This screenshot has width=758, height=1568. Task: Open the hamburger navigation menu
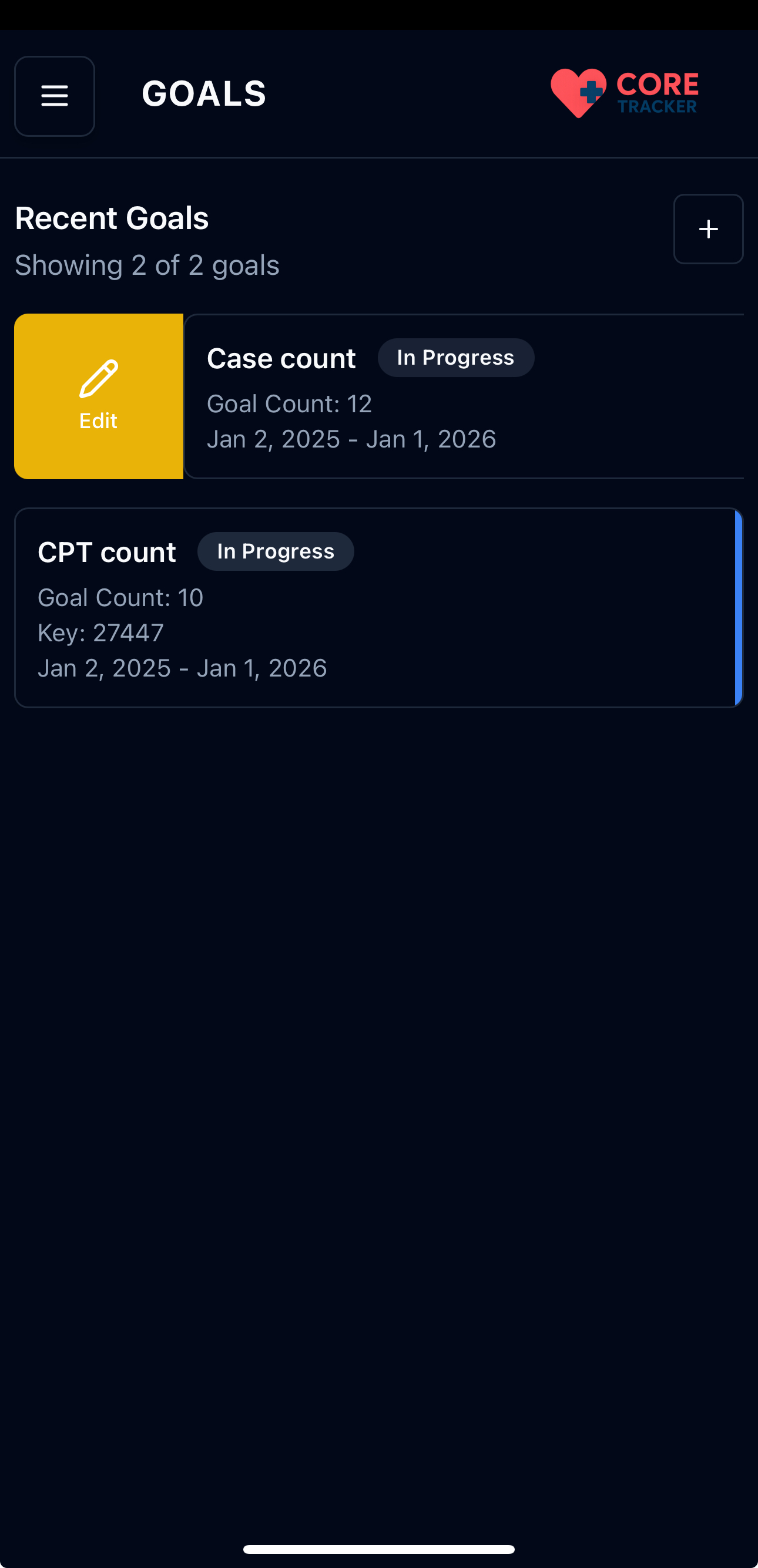coord(54,96)
